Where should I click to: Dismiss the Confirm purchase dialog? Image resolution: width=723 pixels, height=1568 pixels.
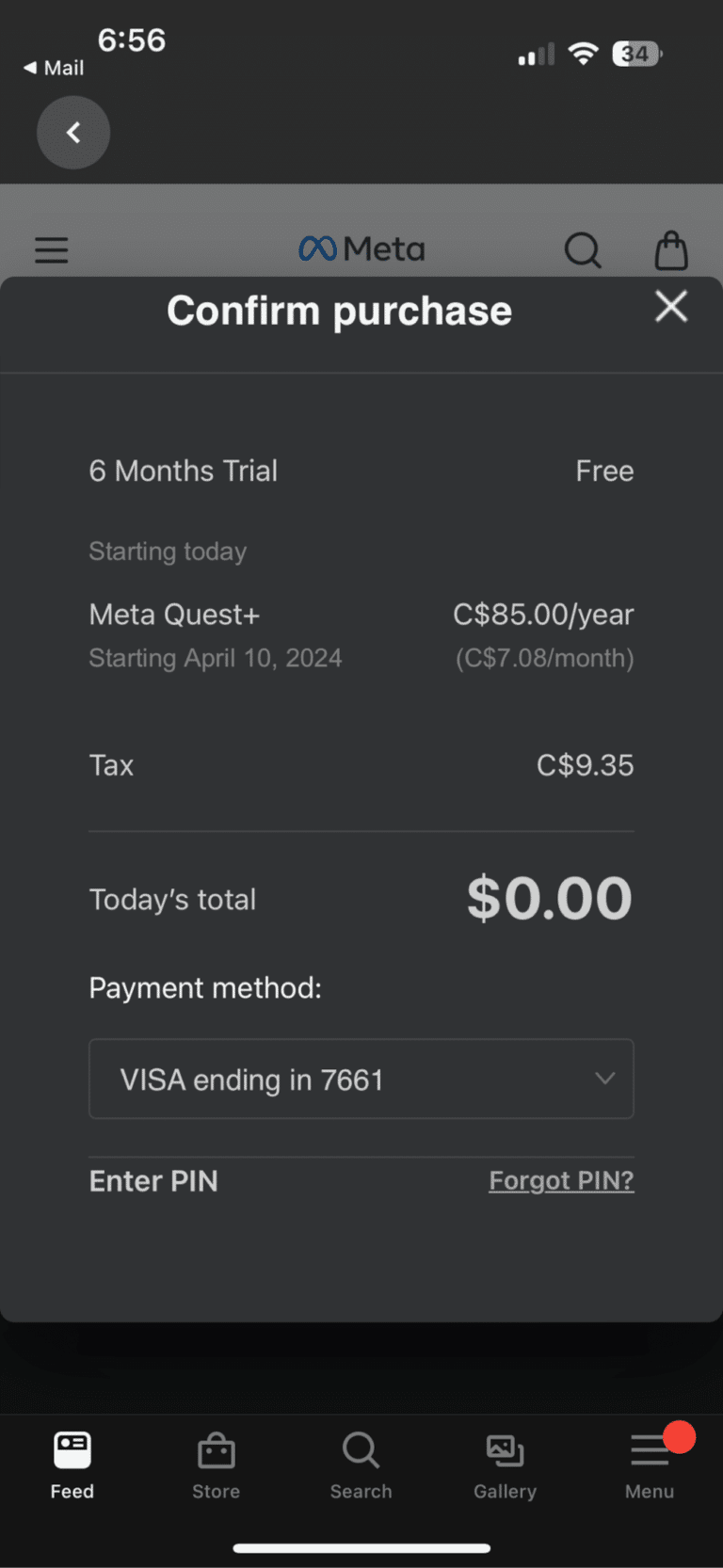click(x=671, y=306)
